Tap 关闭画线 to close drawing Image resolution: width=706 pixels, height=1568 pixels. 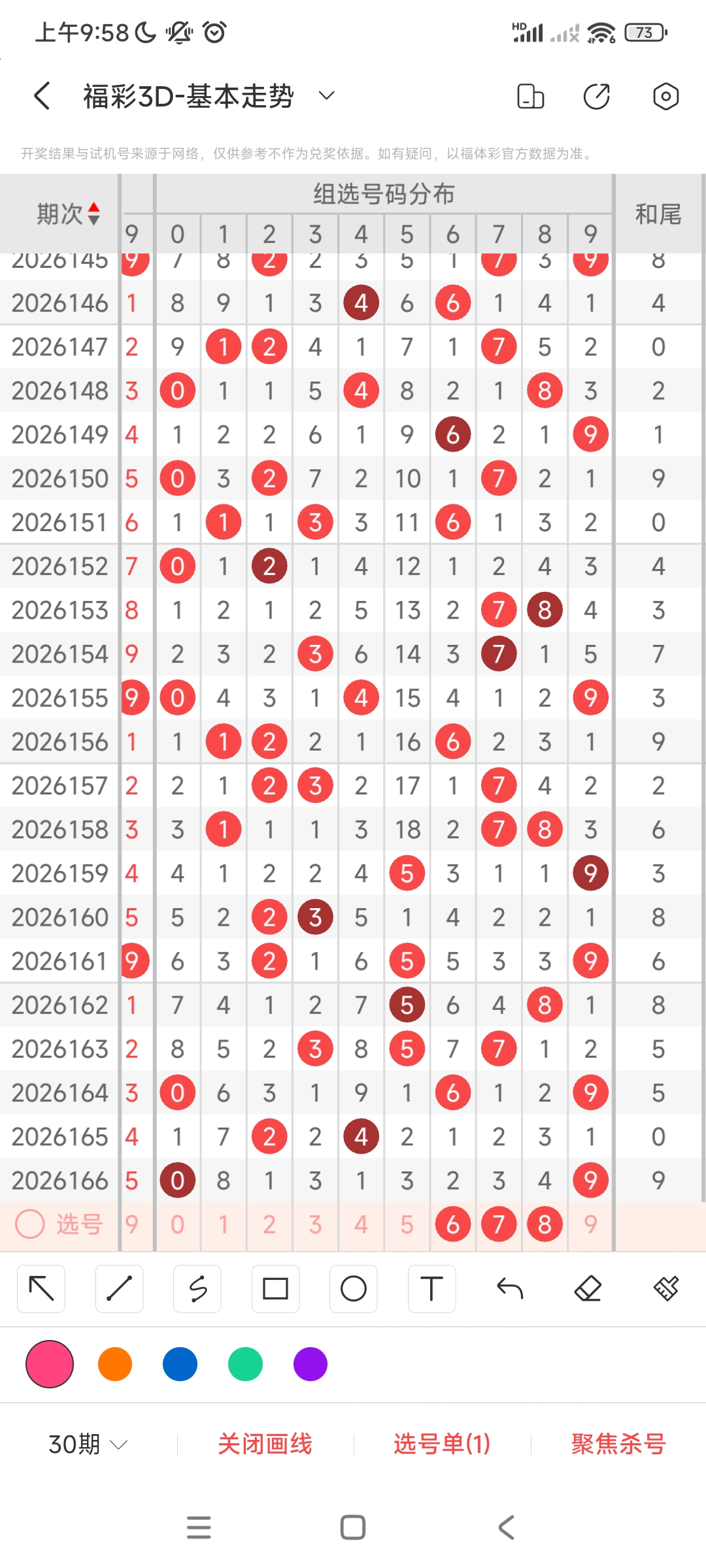pos(265,1444)
